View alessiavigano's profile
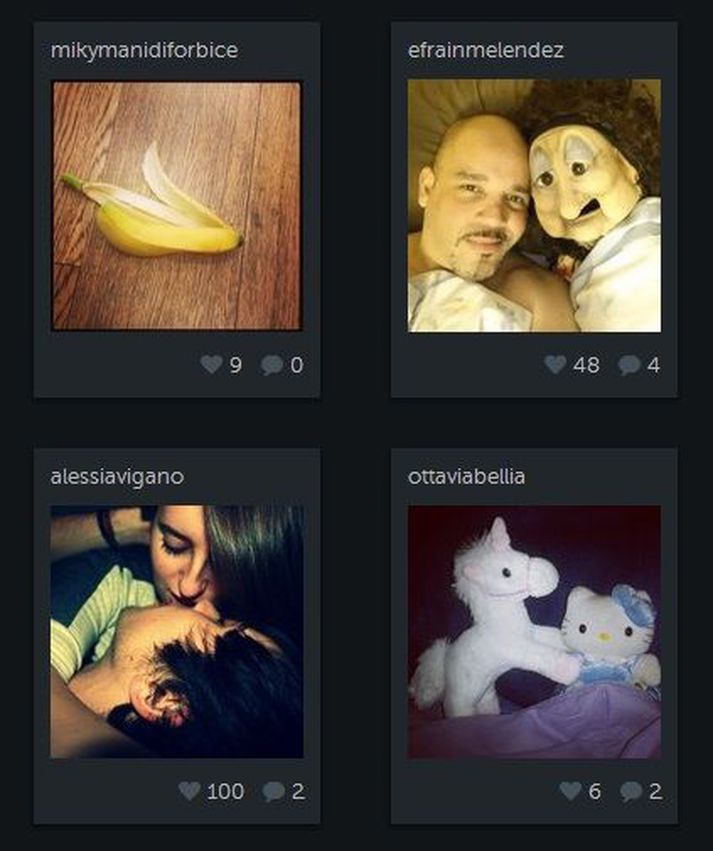 tap(116, 476)
